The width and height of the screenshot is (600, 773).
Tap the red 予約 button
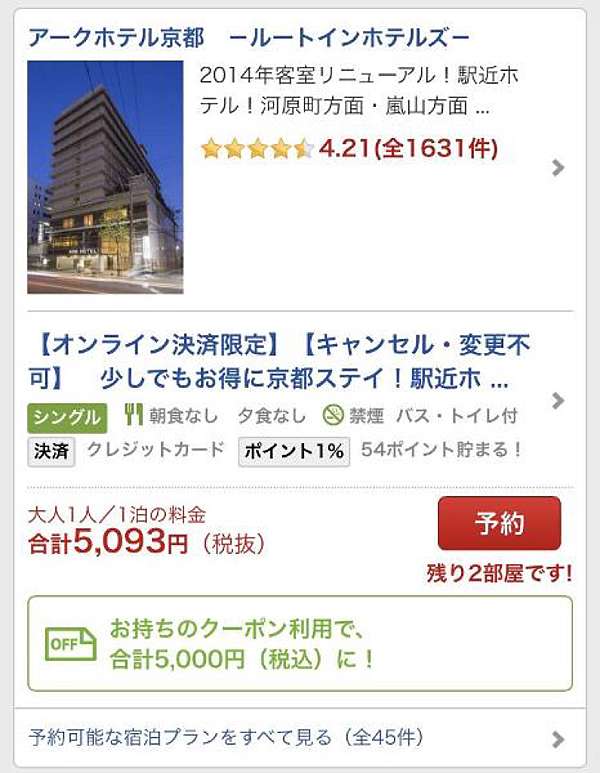click(499, 523)
